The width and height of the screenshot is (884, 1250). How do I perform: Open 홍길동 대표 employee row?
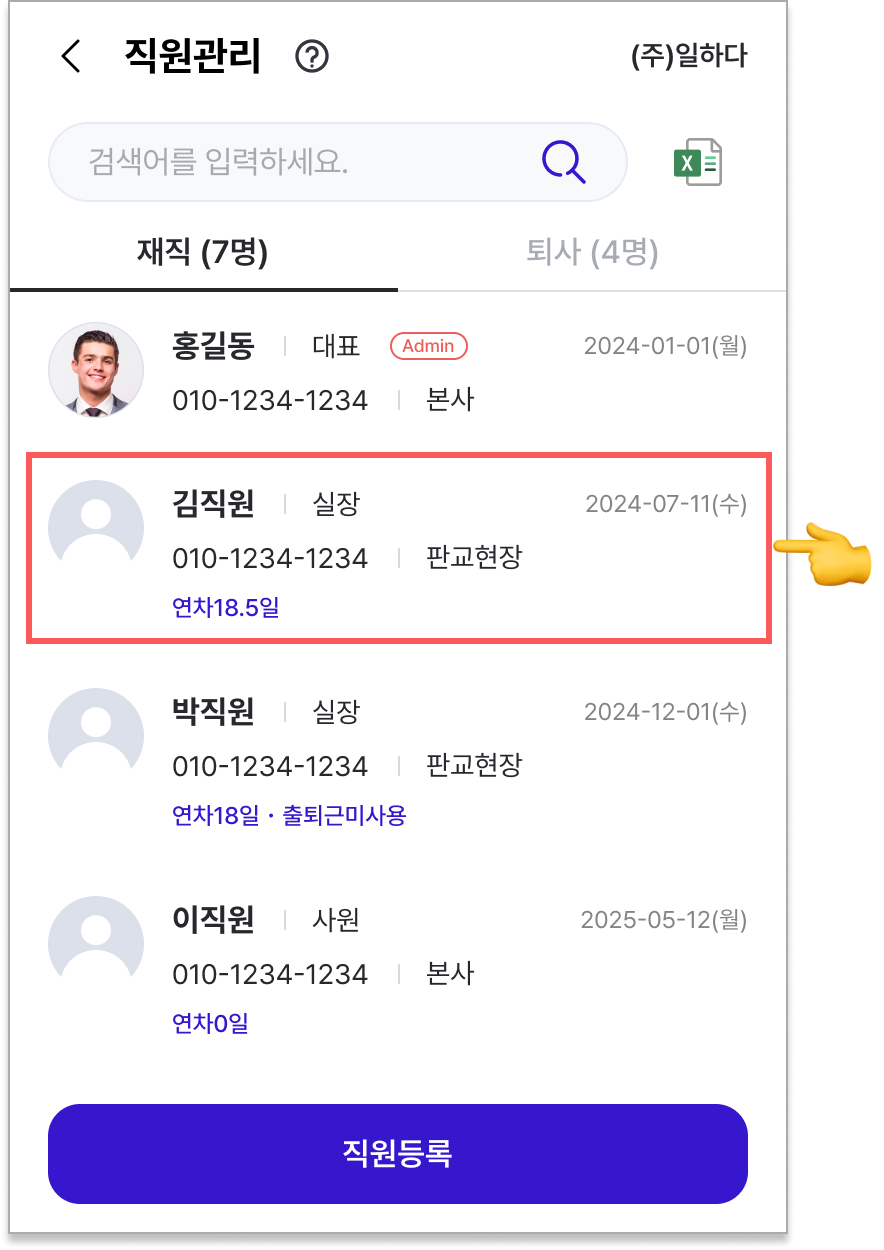pos(398,373)
